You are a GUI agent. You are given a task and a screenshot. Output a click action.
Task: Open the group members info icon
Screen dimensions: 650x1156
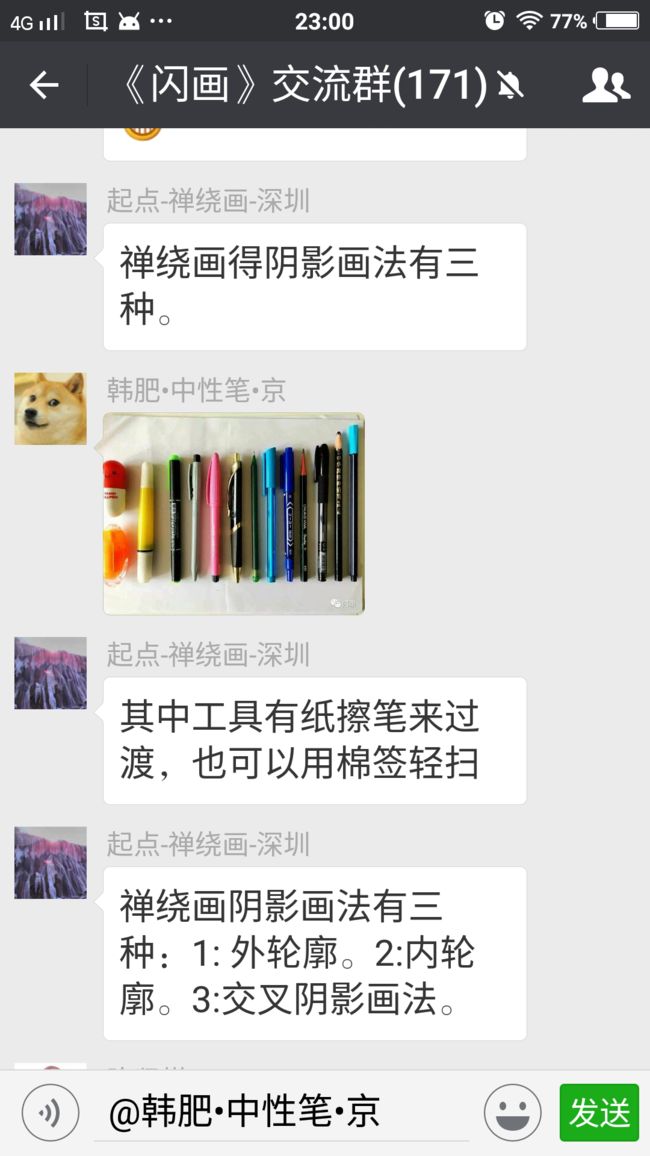606,86
